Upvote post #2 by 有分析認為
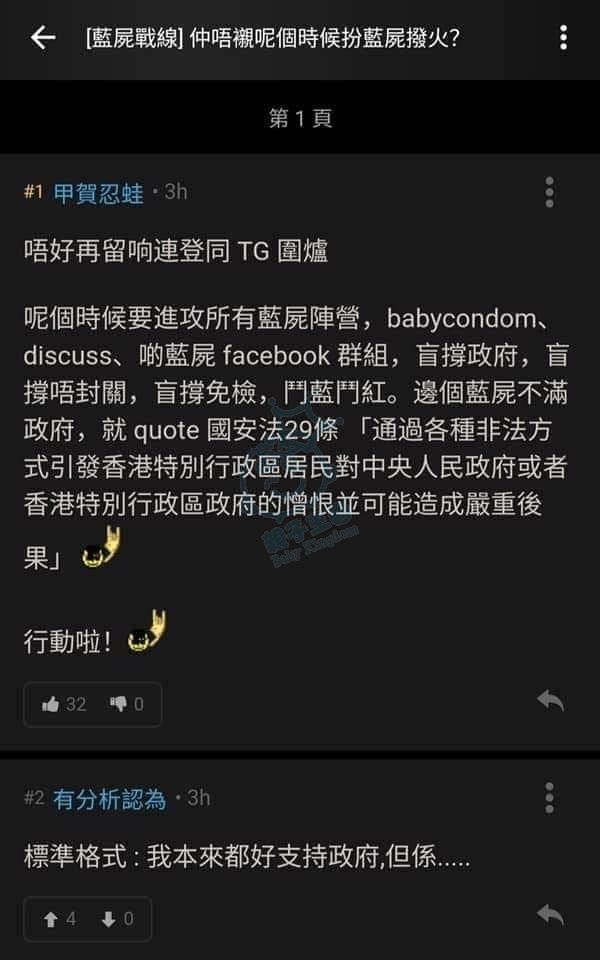 60,918
